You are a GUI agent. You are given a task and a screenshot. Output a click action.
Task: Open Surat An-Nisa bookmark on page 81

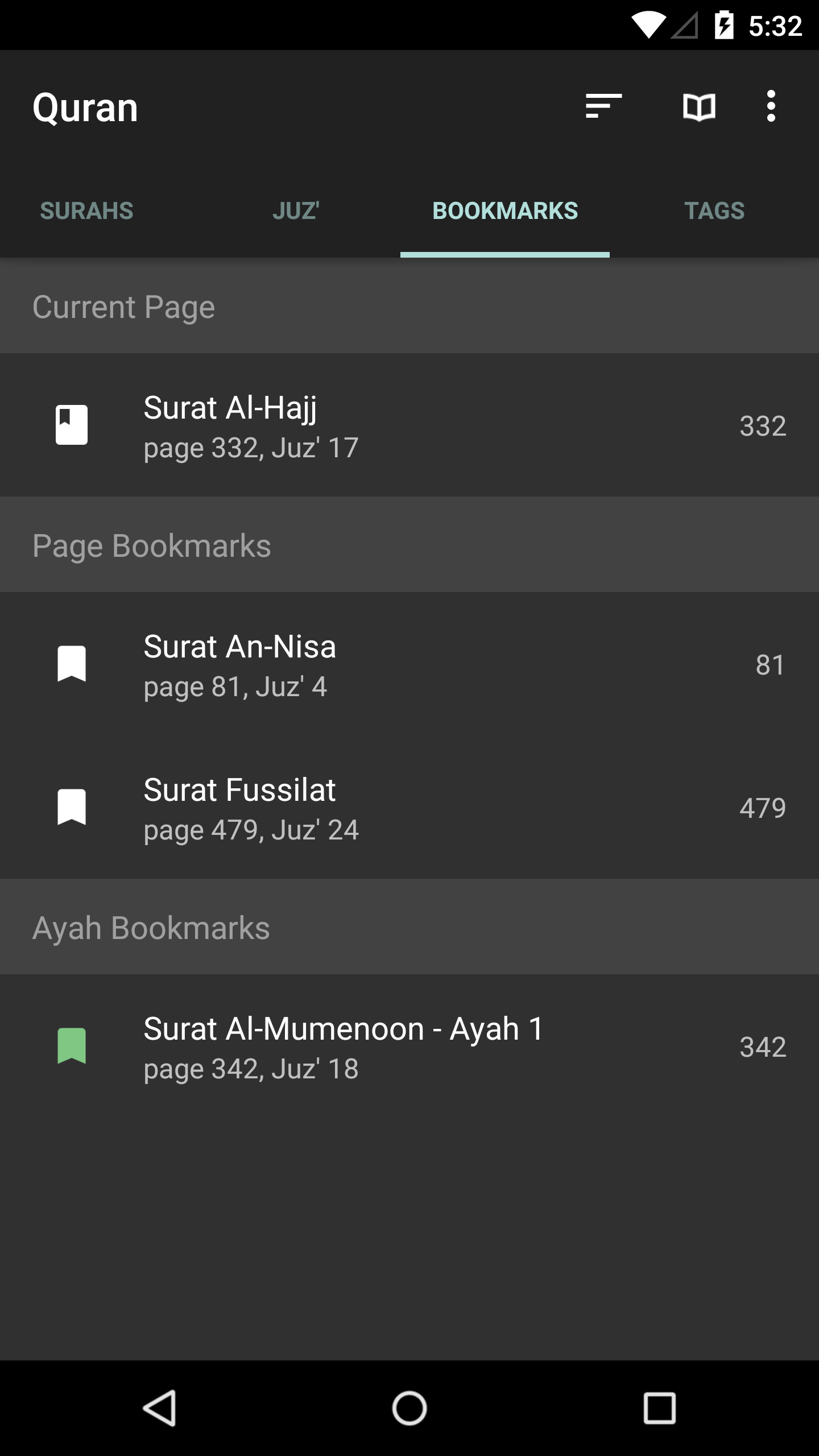pos(409,664)
